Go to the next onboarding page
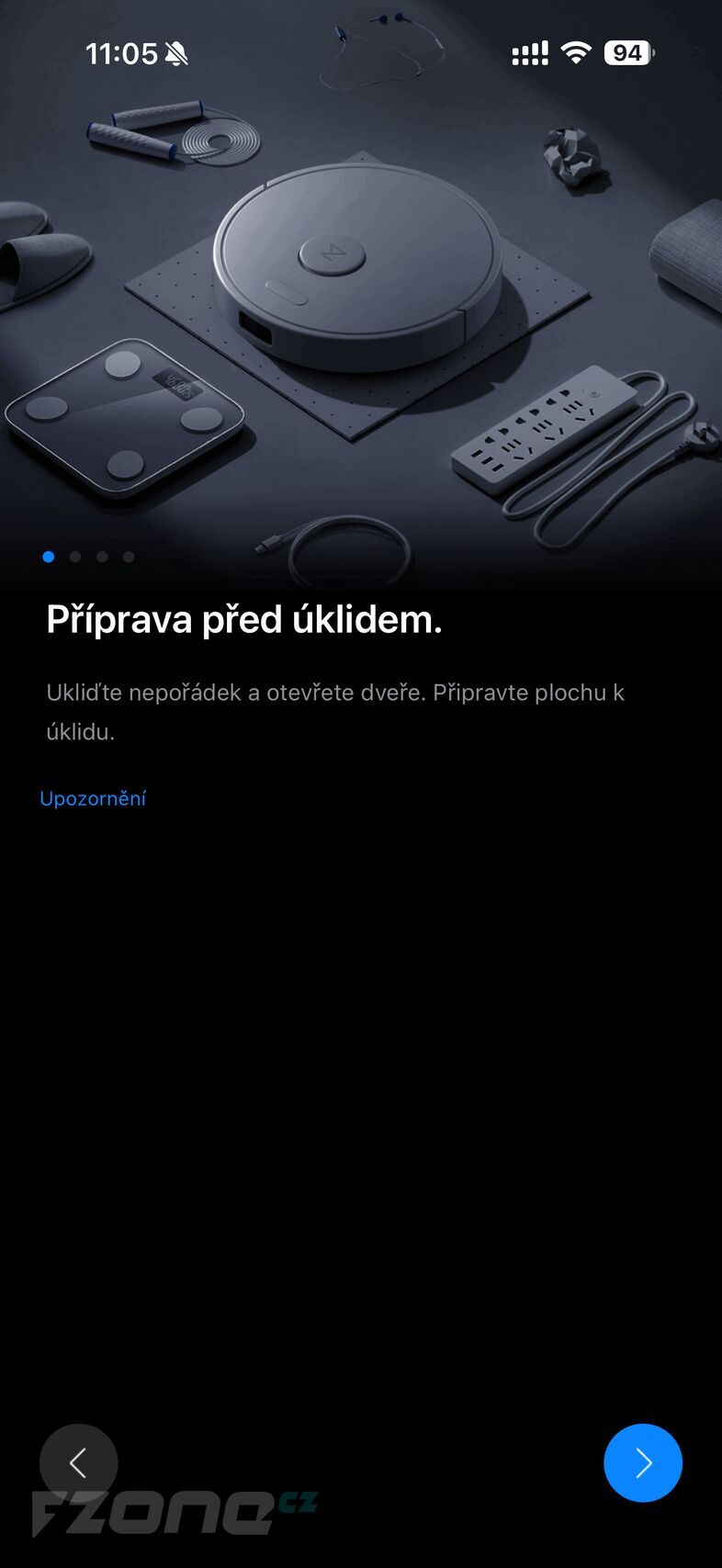 click(x=642, y=1462)
